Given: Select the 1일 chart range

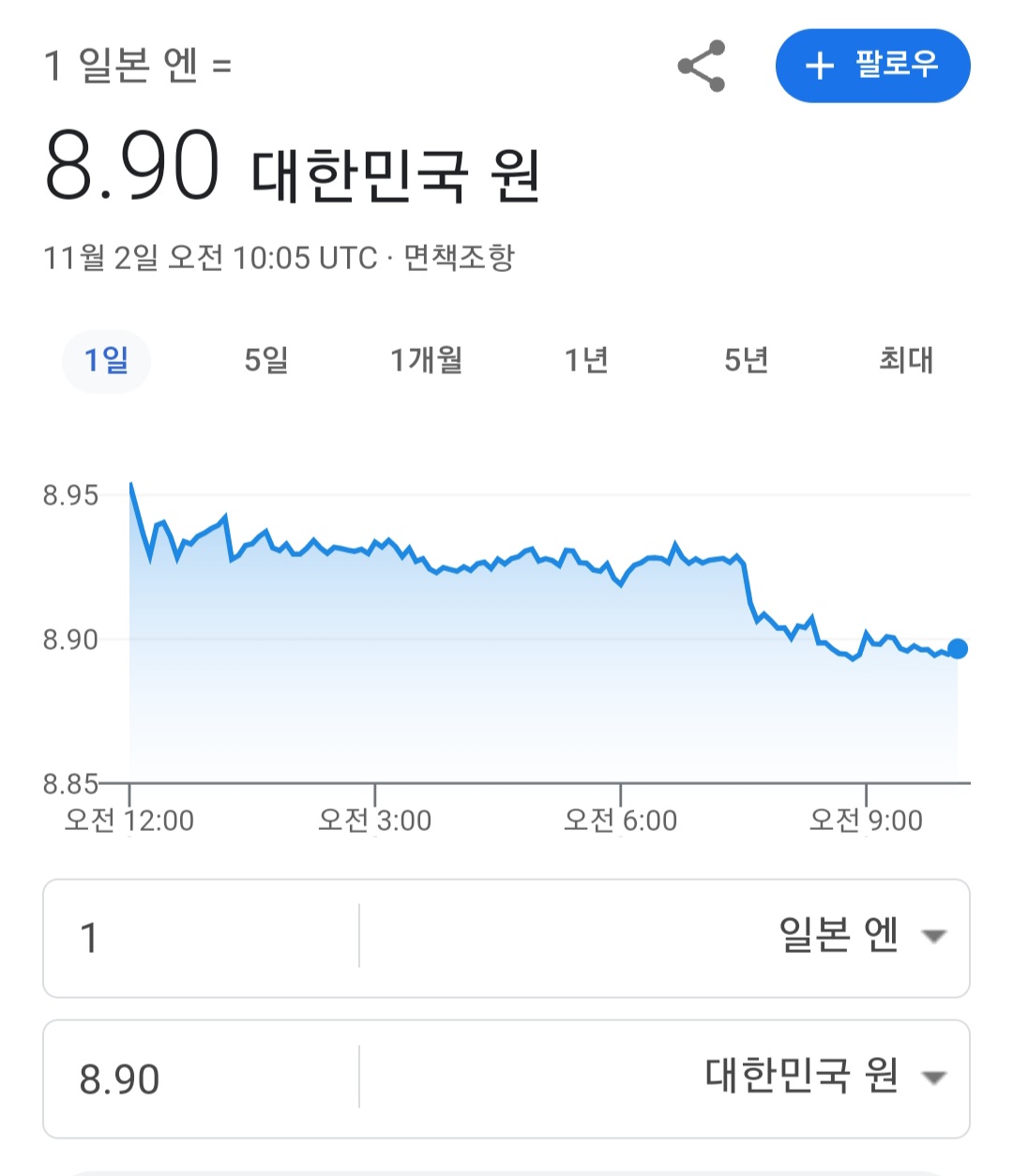Looking at the screenshot, I should tap(106, 360).
